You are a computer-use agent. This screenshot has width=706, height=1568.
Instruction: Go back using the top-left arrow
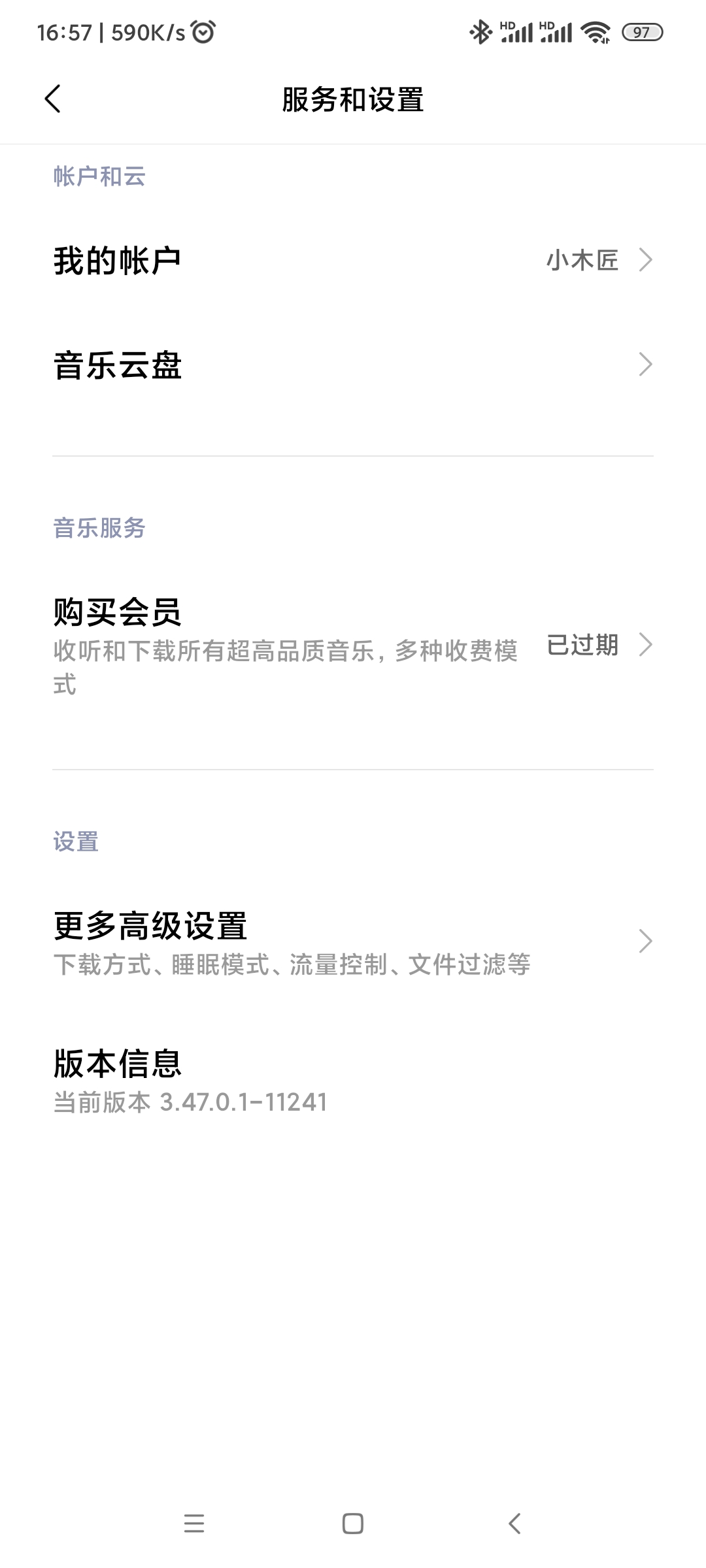pyautogui.click(x=52, y=99)
